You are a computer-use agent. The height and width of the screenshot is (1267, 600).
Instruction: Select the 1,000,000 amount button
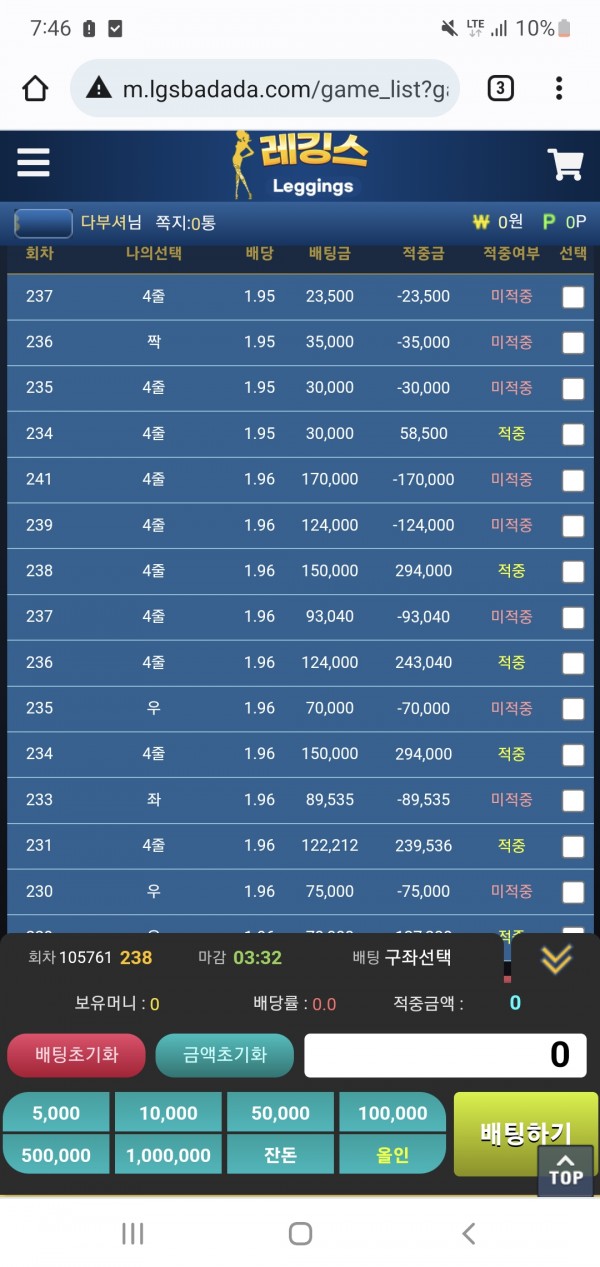tap(168, 1156)
